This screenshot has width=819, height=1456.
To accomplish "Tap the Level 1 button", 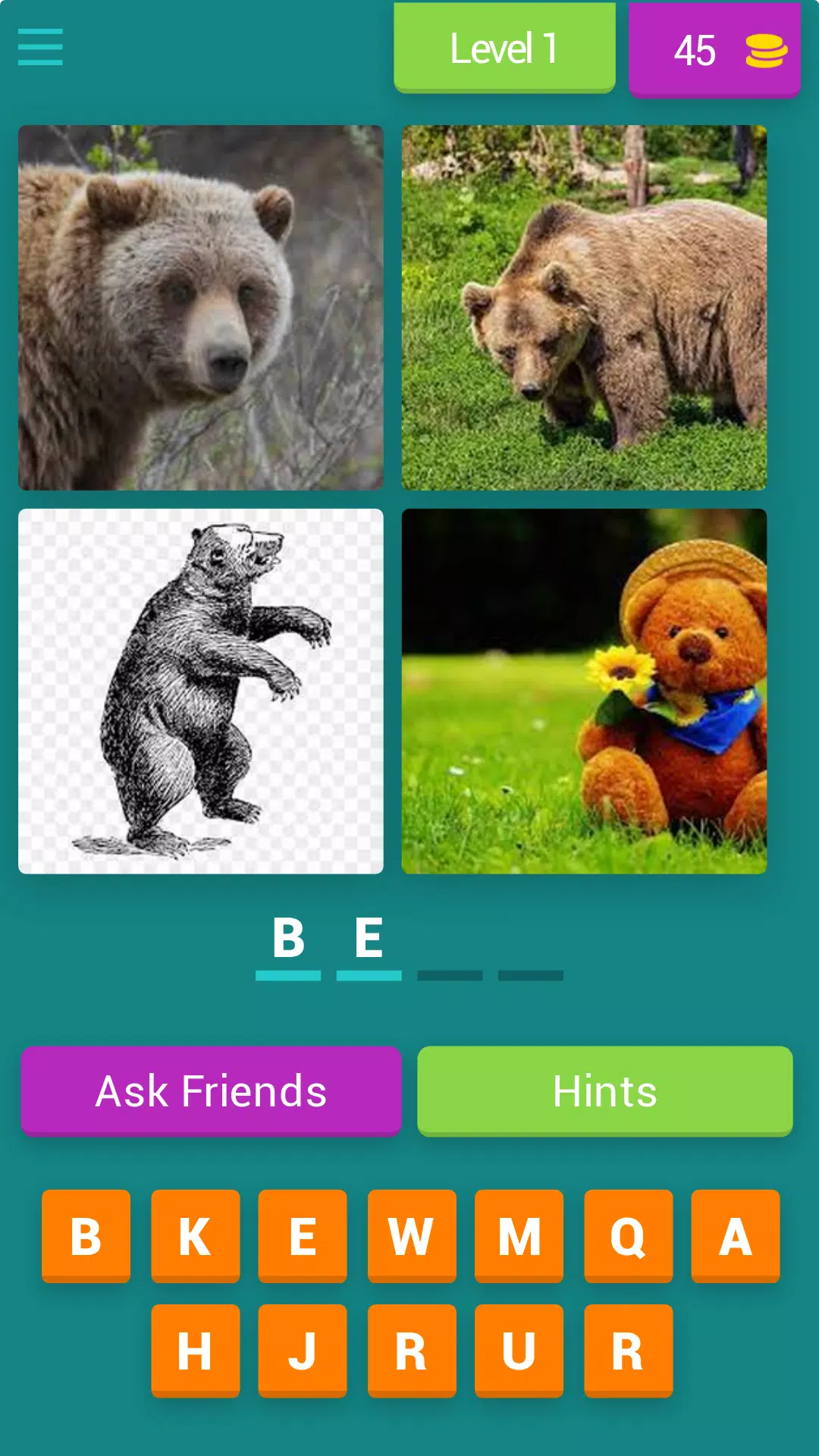I will [x=504, y=49].
